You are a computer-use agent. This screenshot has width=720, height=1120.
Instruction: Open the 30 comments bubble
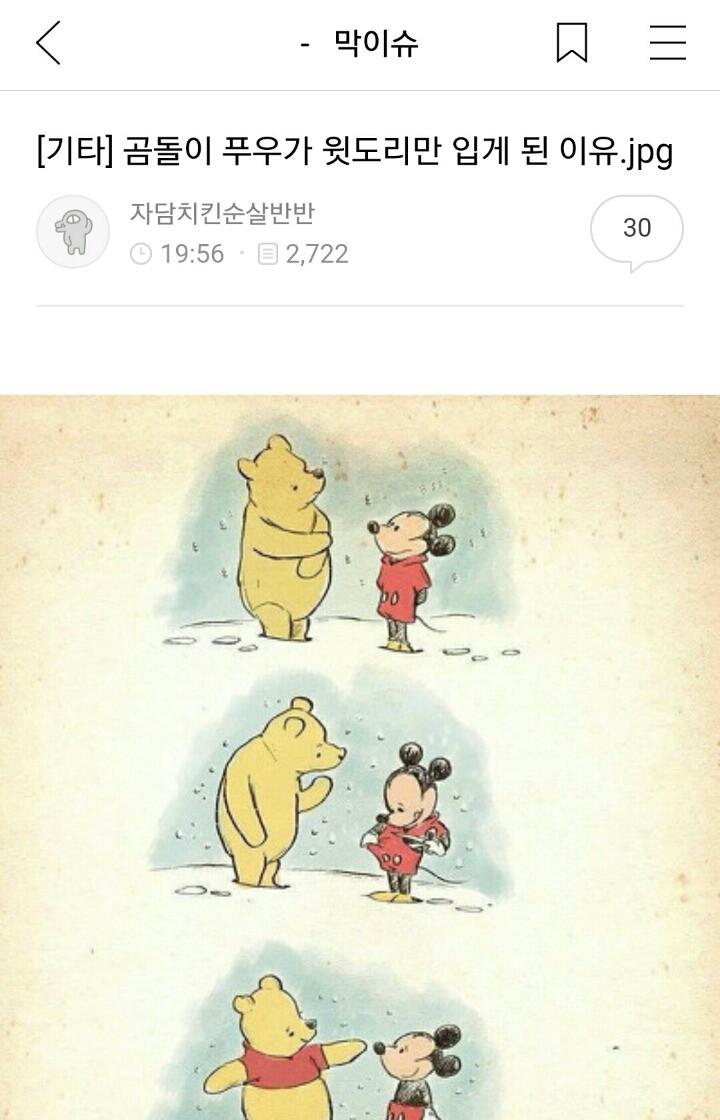pos(636,230)
